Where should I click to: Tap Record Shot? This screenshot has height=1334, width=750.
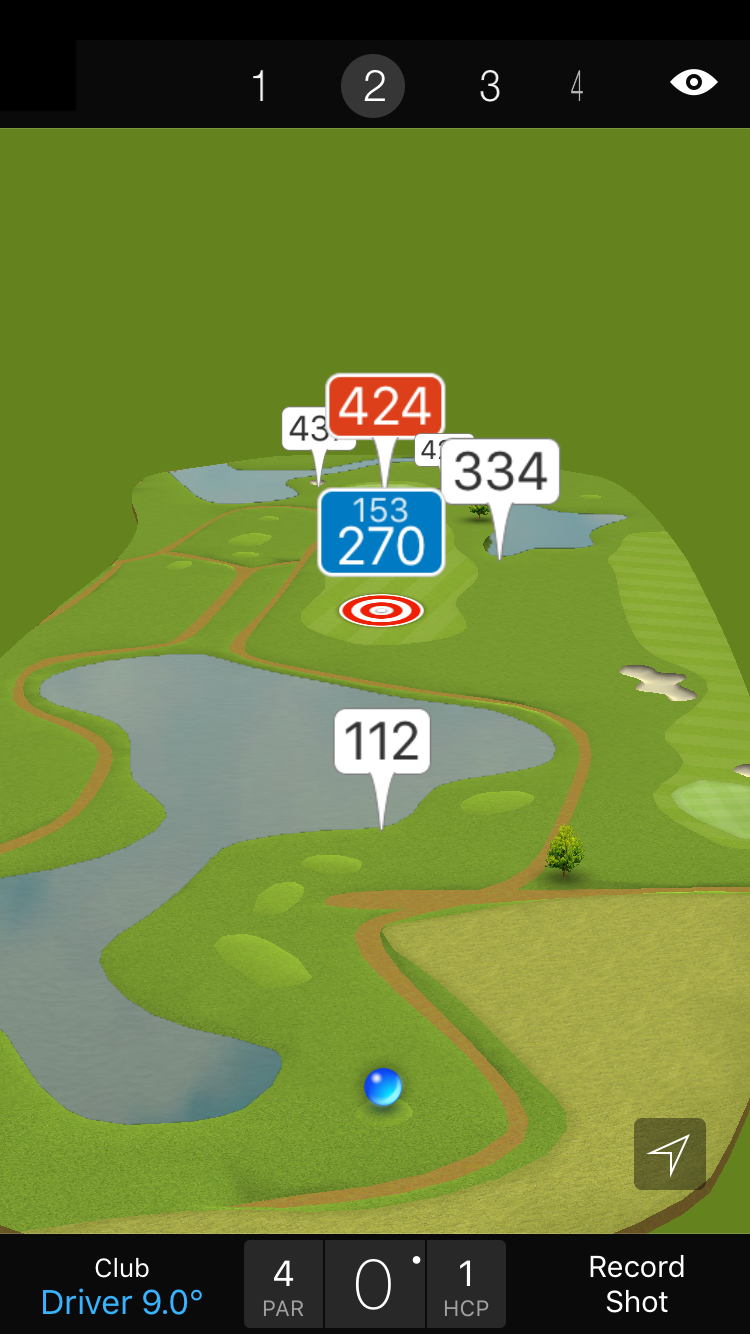coord(636,1284)
